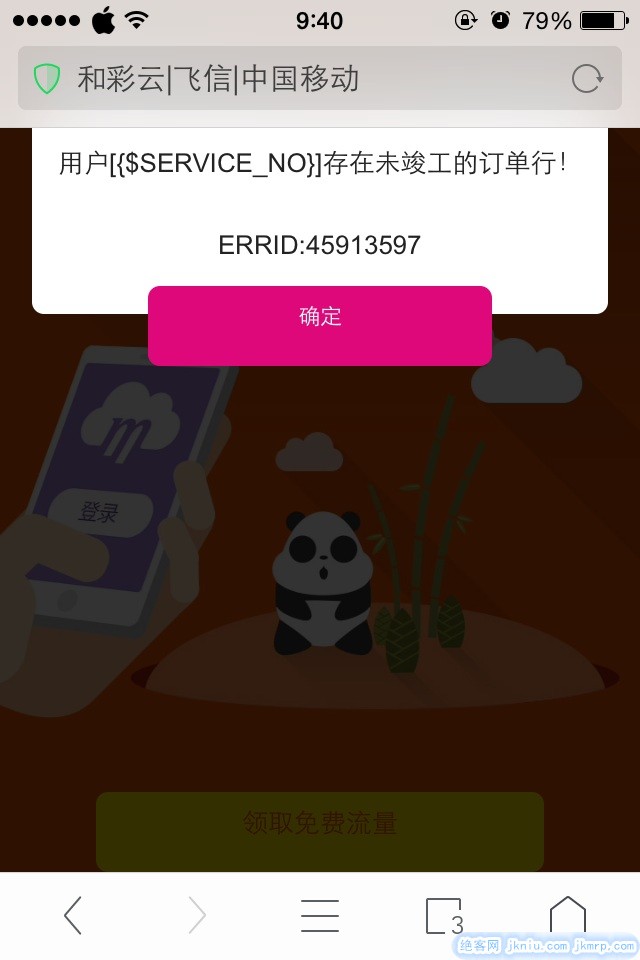Go to the browser home page

click(x=567, y=915)
